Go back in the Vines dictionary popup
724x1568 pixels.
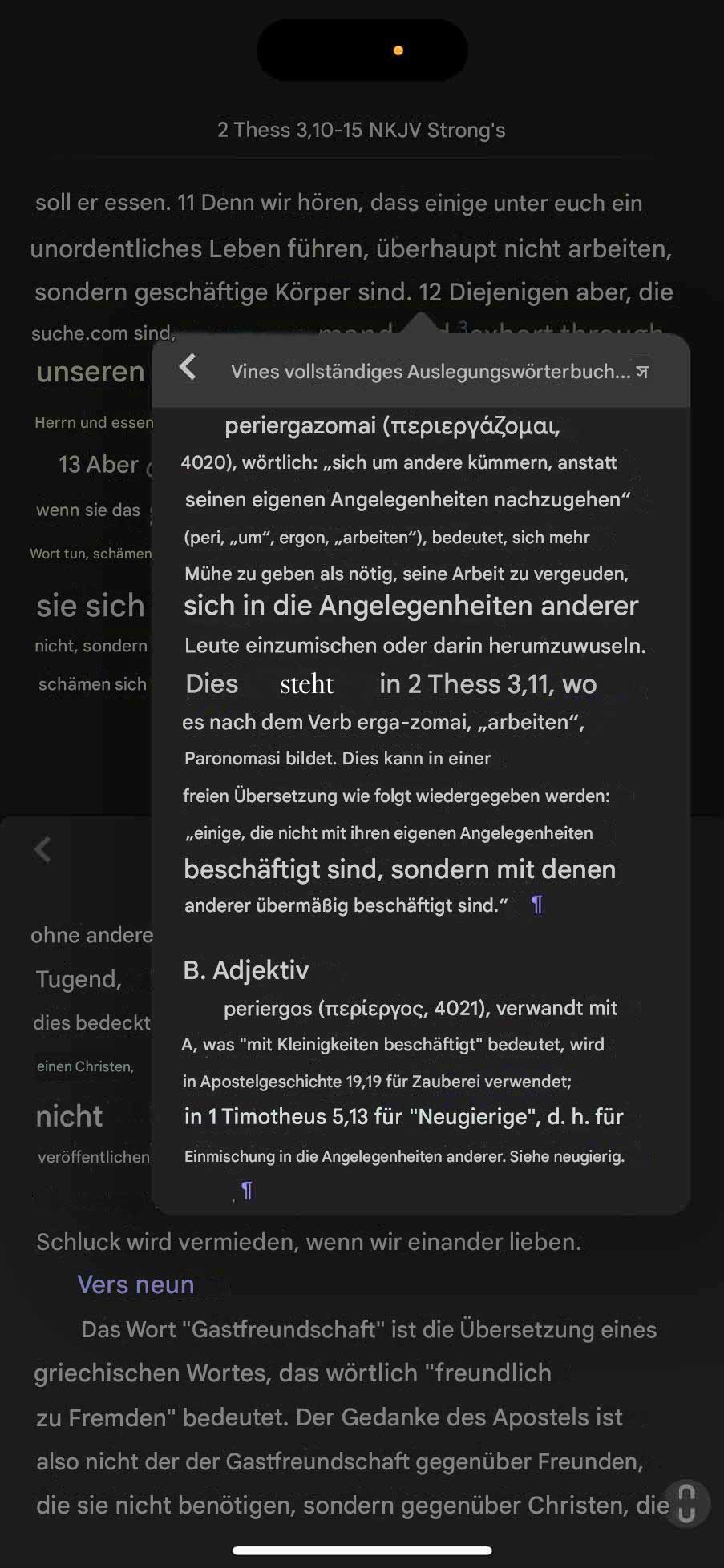point(188,368)
